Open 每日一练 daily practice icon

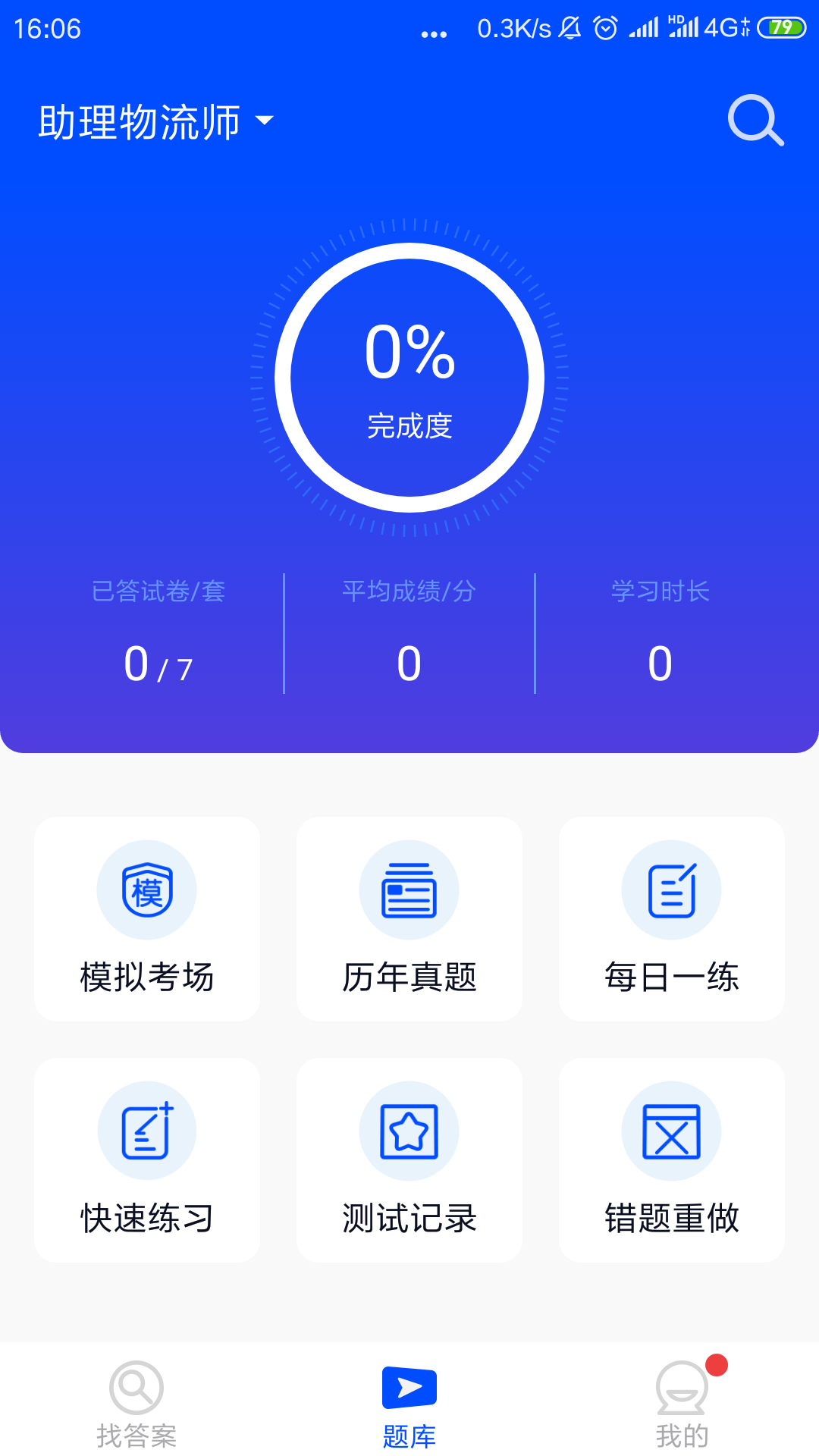coord(671,890)
